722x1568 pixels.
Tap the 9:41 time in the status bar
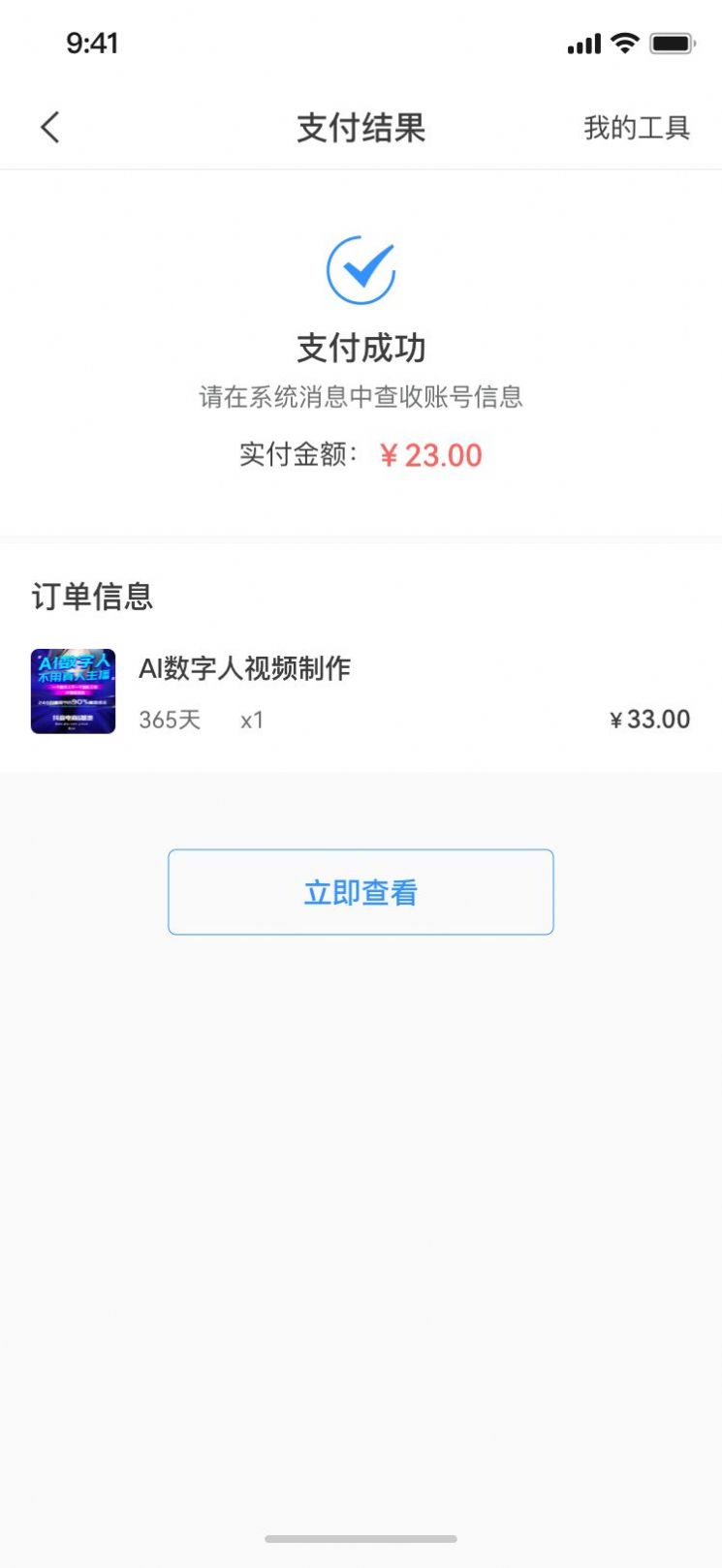(94, 43)
